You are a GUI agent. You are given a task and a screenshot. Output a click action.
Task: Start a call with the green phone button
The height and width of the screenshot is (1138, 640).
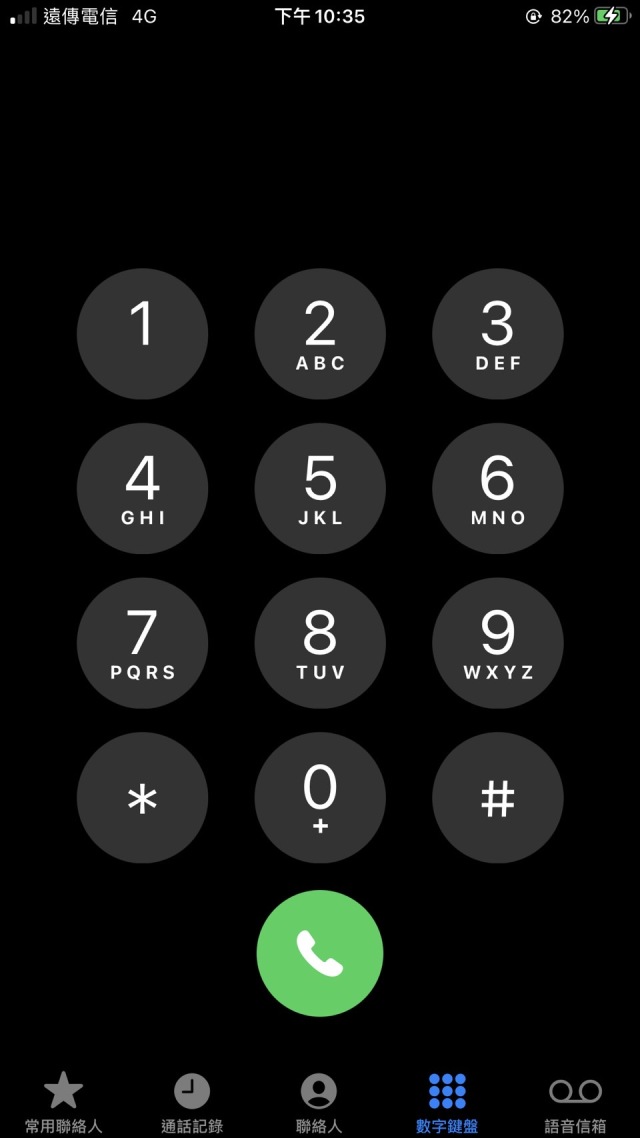(320, 953)
